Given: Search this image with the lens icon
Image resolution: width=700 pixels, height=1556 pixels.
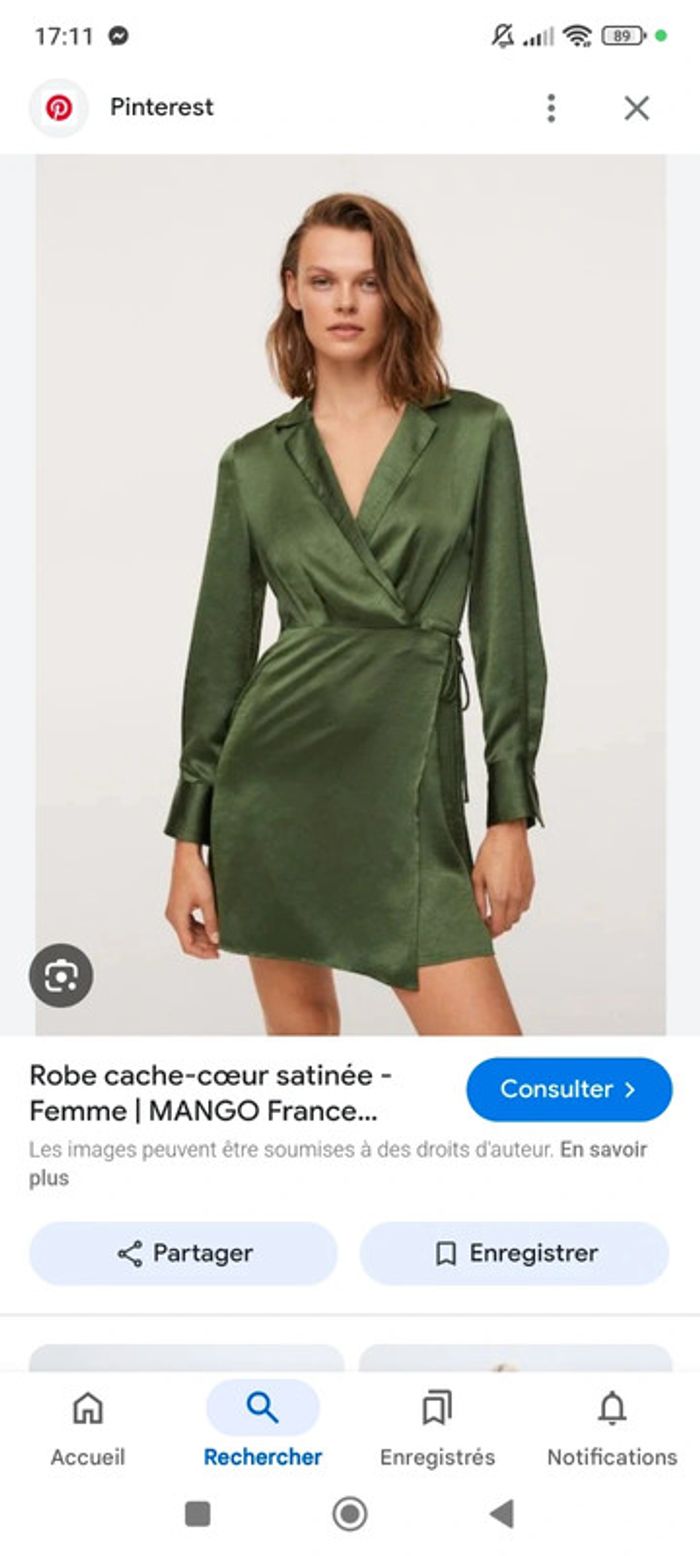Looking at the screenshot, I should coord(61,975).
